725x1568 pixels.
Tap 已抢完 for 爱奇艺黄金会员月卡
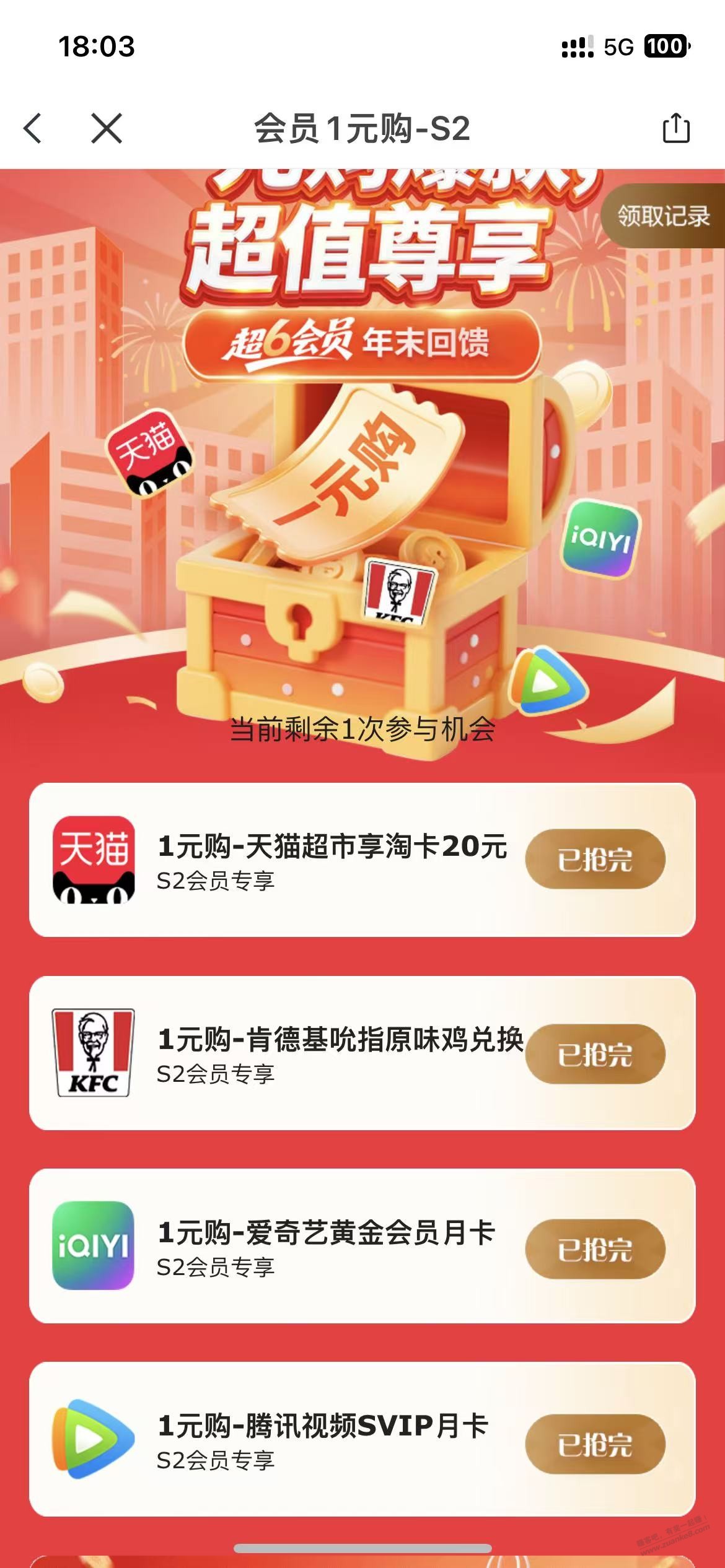(595, 1248)
